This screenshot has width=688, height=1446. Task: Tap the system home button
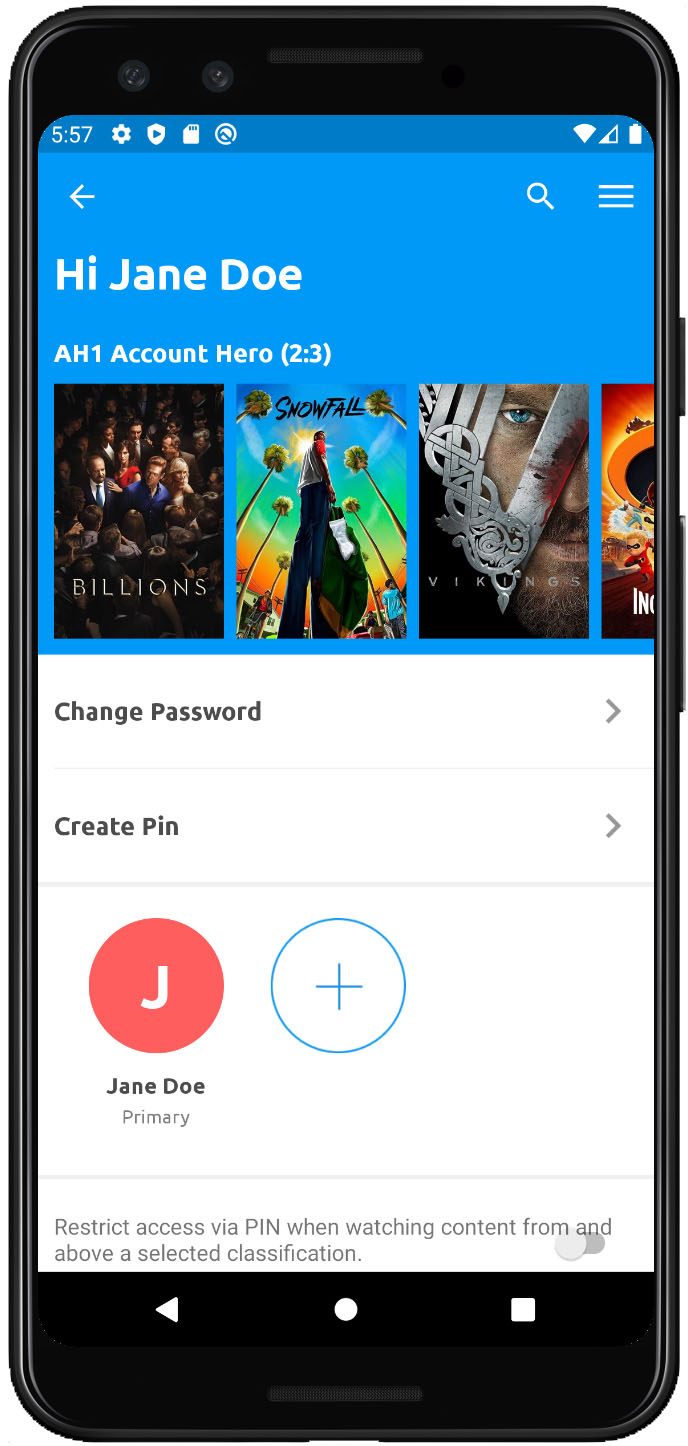tap(346, 1309)
